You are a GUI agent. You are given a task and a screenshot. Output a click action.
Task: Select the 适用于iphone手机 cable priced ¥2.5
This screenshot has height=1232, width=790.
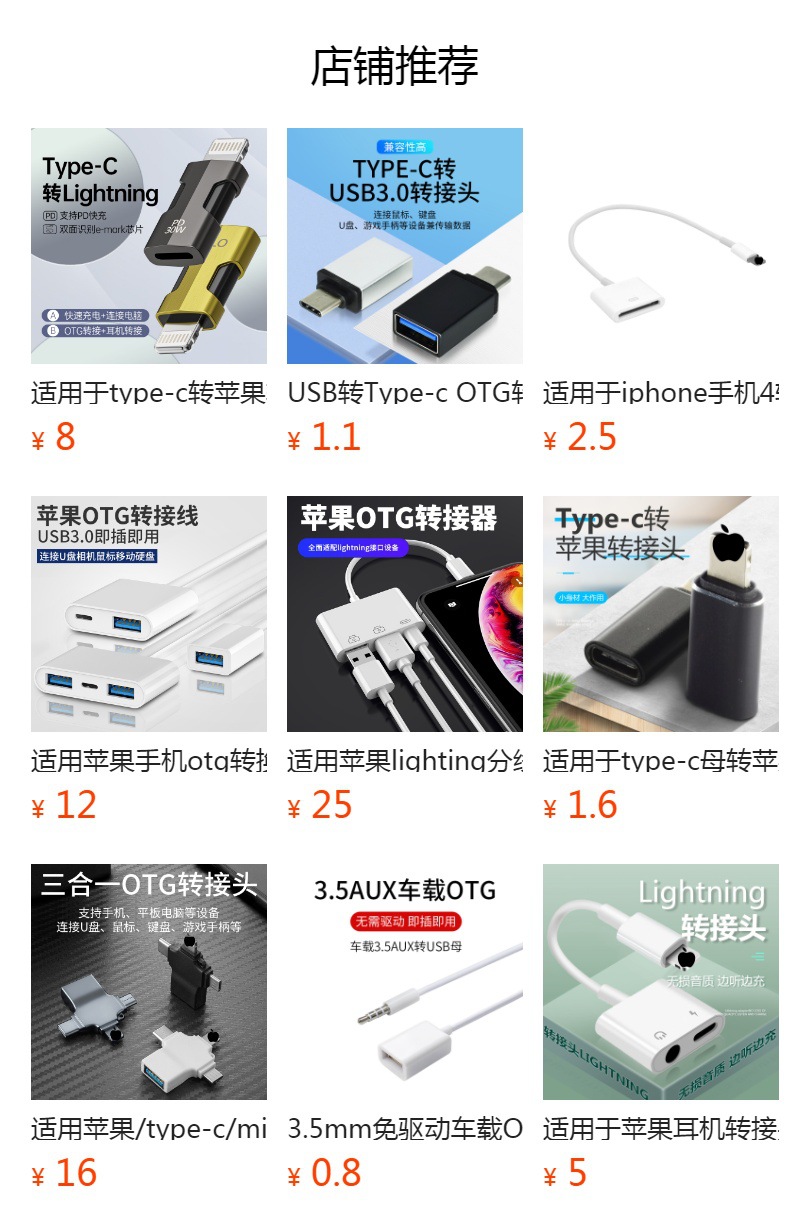coord(661,246)
